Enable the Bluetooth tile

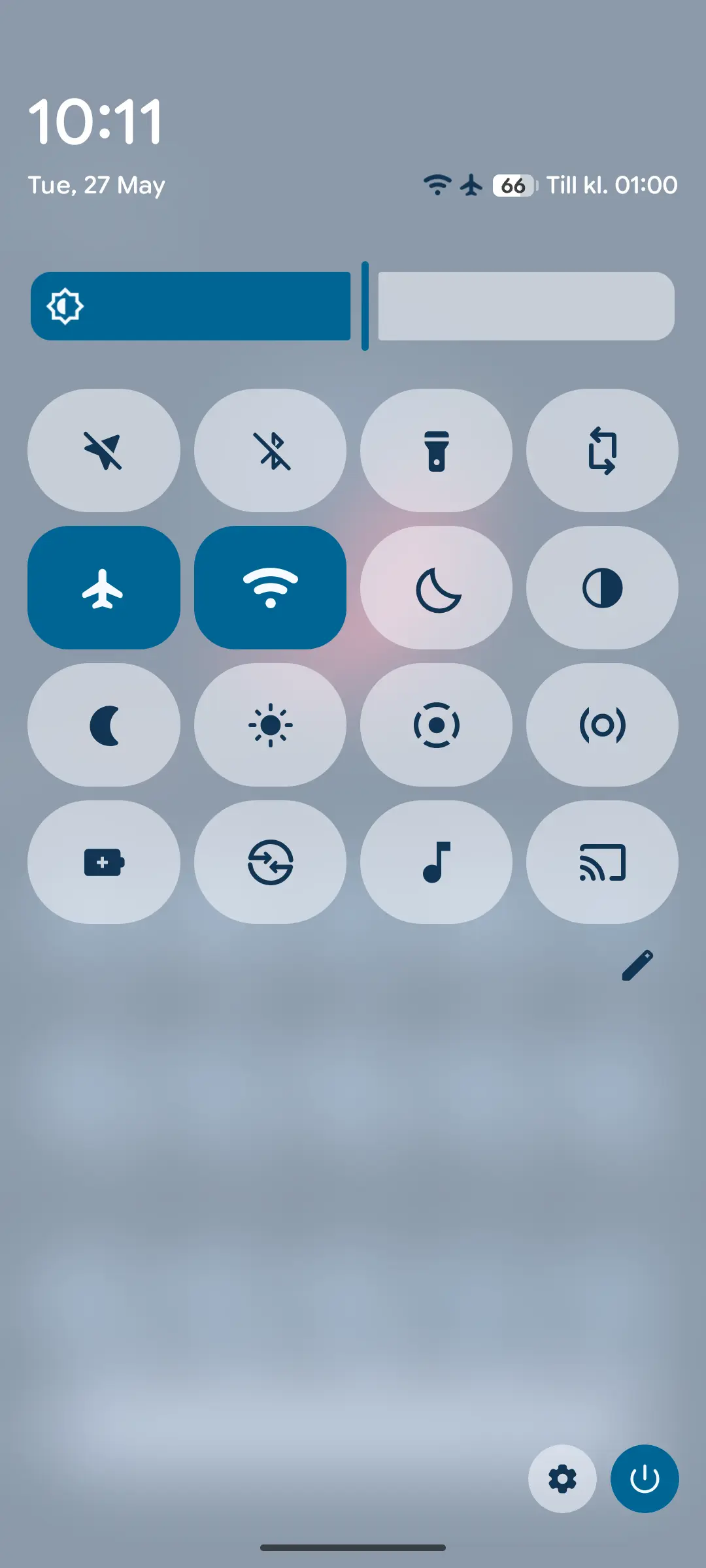point(270,450)
